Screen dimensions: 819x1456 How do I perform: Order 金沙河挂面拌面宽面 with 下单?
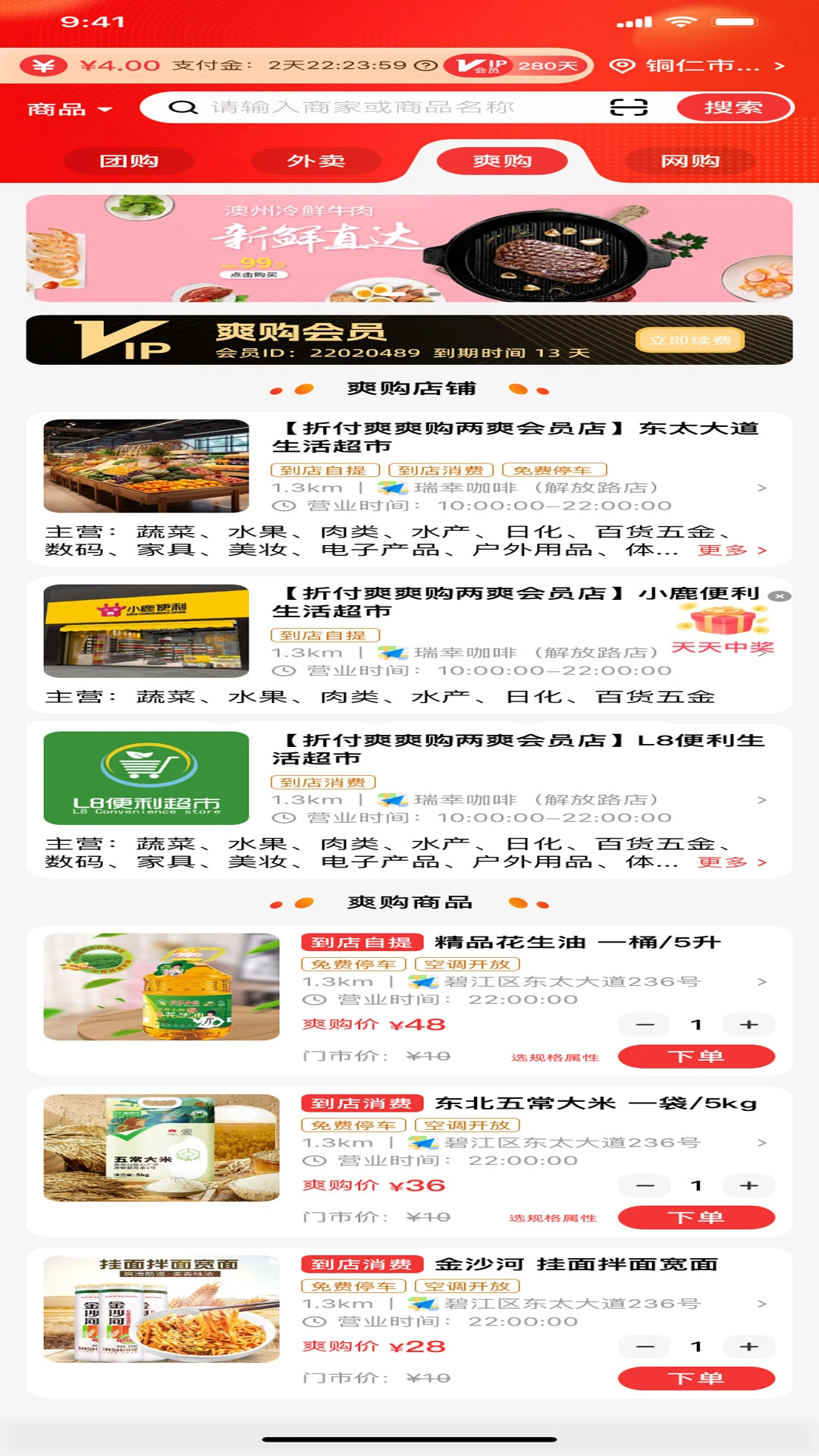pos(696,1378)
